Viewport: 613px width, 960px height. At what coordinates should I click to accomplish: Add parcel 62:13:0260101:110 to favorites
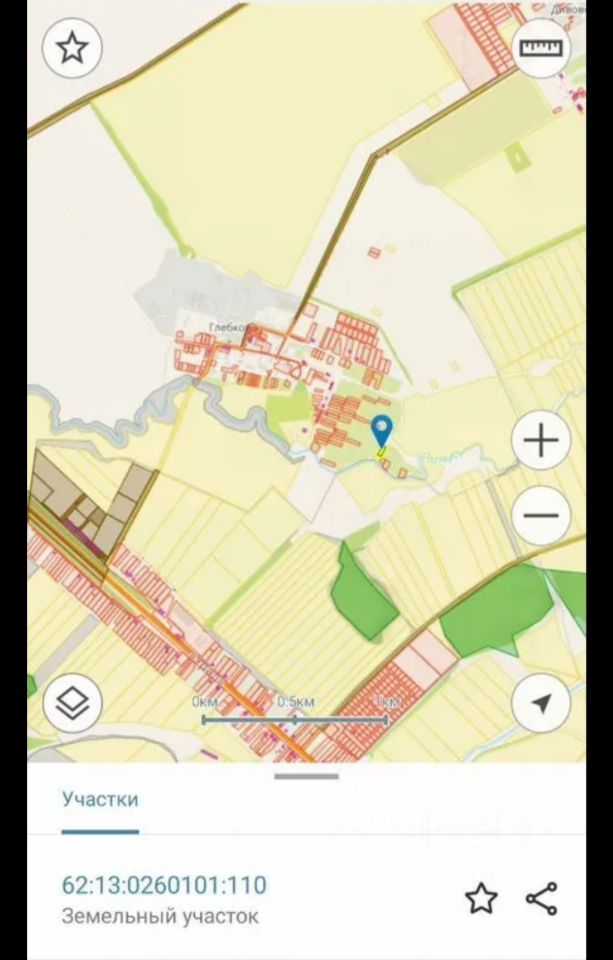point(481,898)
